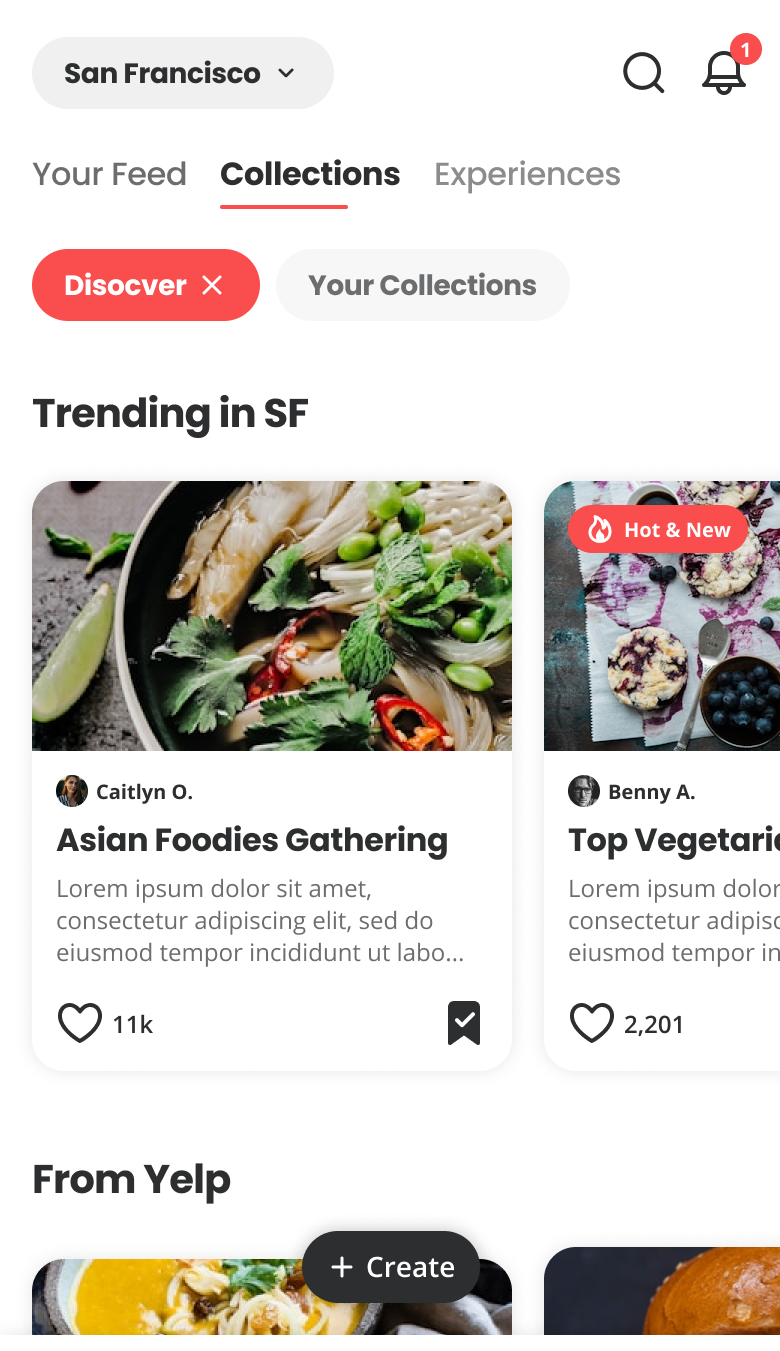Tap the search magnifier icon
This screenshot has width=780, height=1351.
(x=643, y=73)
